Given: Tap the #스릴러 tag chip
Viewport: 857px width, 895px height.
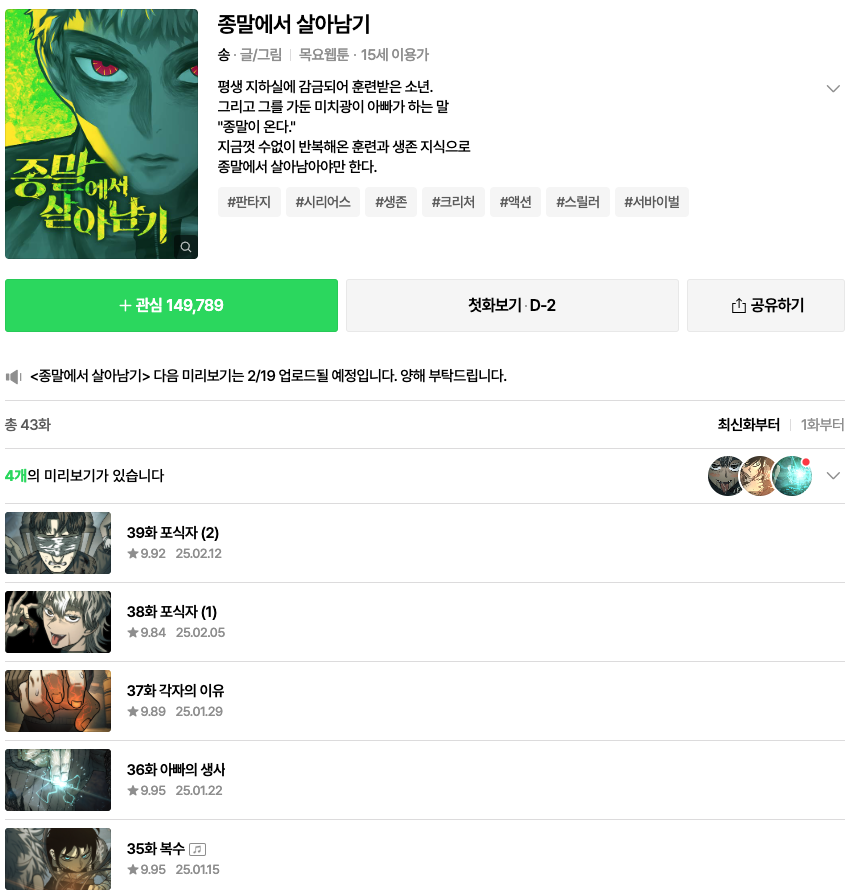Looking at the screenshot, I should 578,202.
